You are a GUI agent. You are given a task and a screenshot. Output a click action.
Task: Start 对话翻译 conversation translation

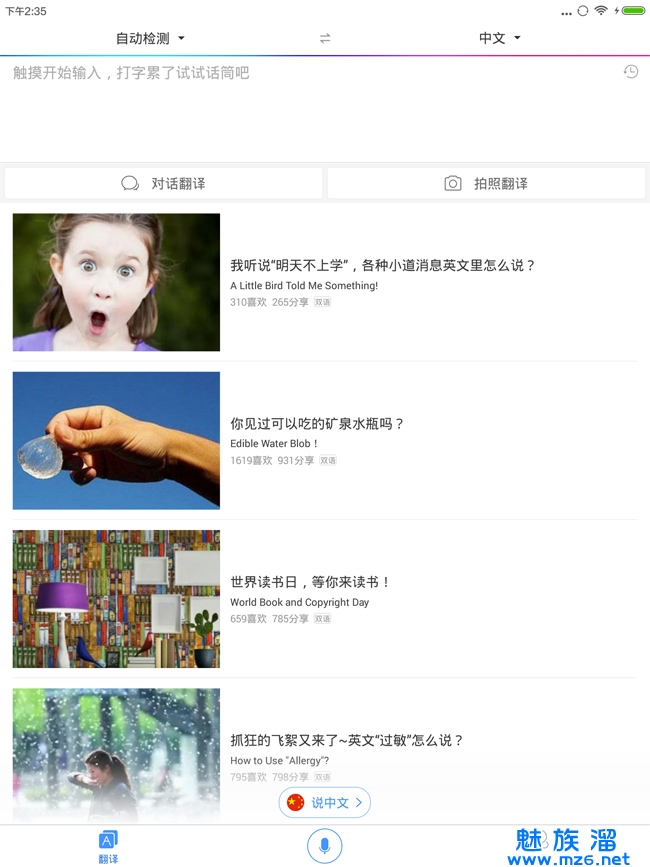tap(164, 184)
